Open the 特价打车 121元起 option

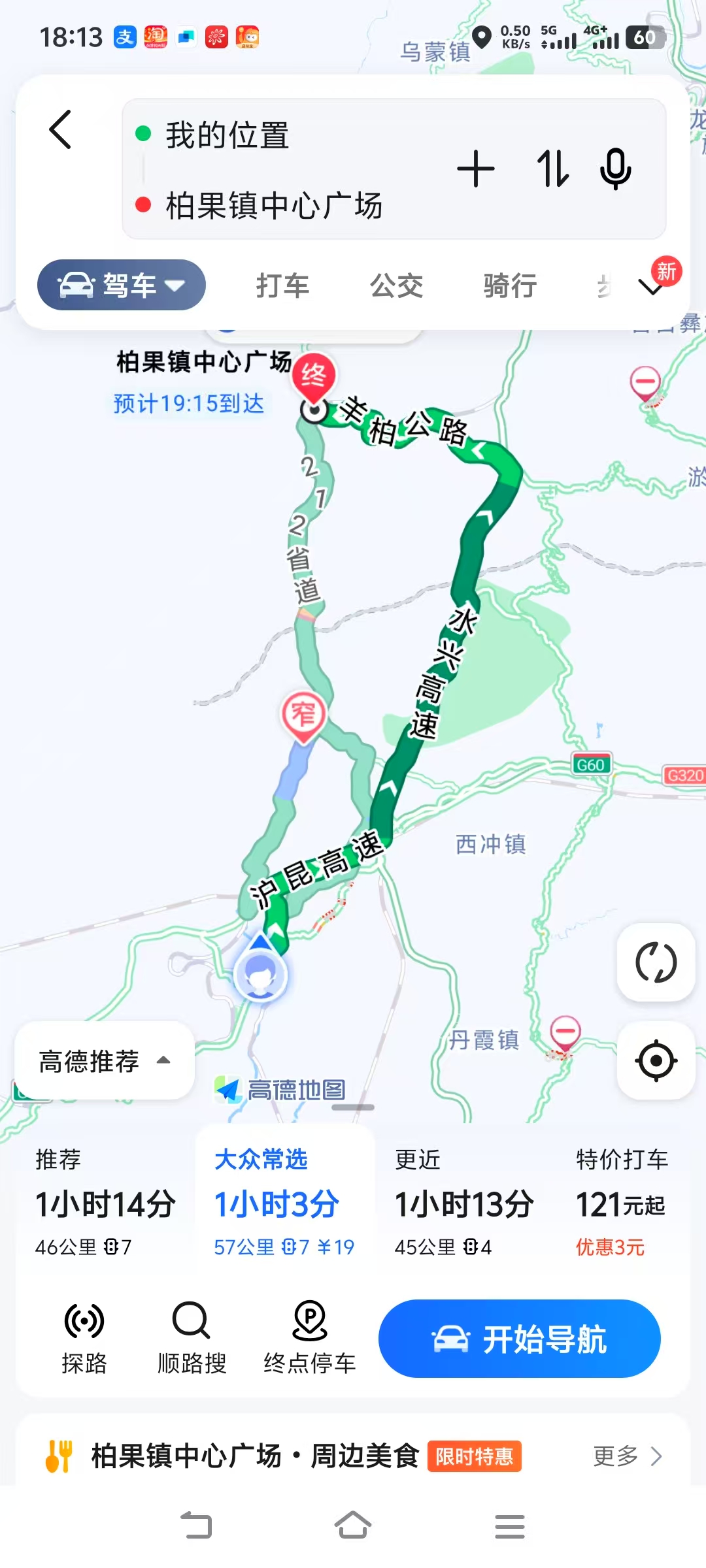(x=621, y=1203)
